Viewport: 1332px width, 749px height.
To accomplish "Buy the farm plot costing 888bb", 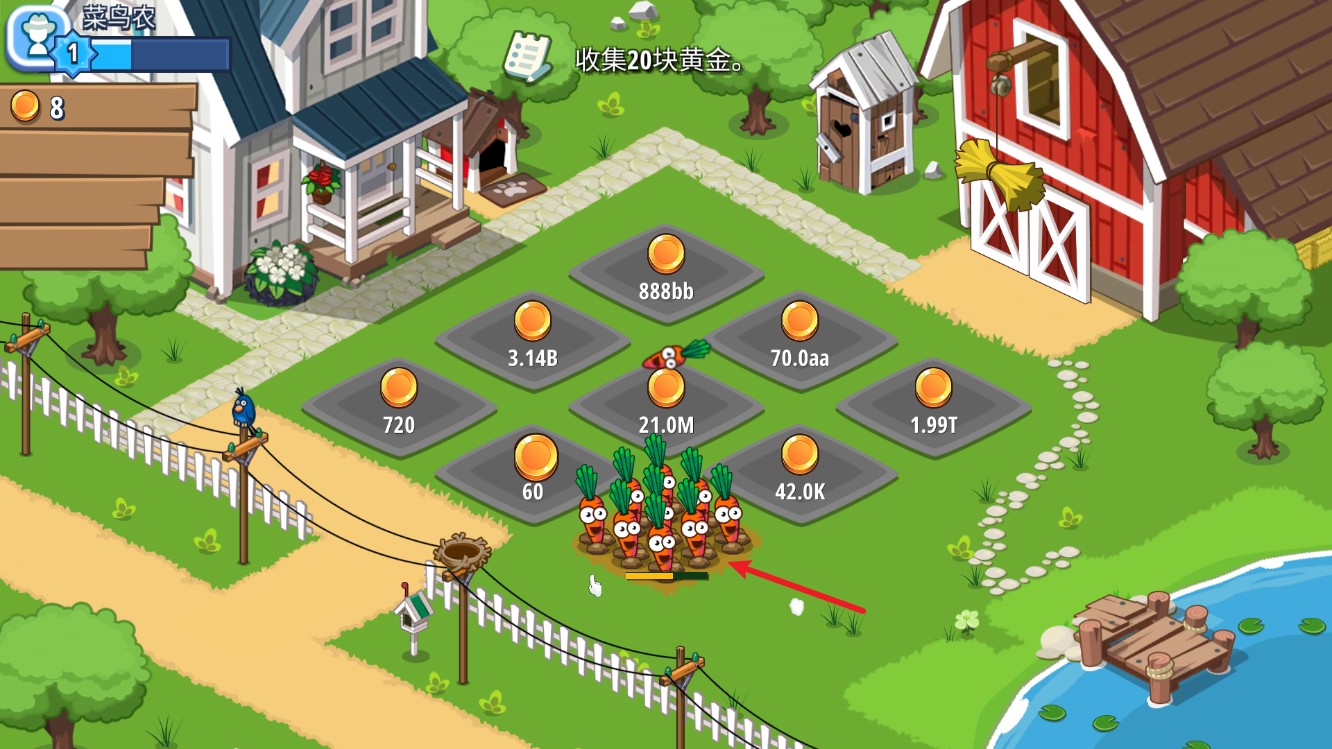I will point(666,271).
